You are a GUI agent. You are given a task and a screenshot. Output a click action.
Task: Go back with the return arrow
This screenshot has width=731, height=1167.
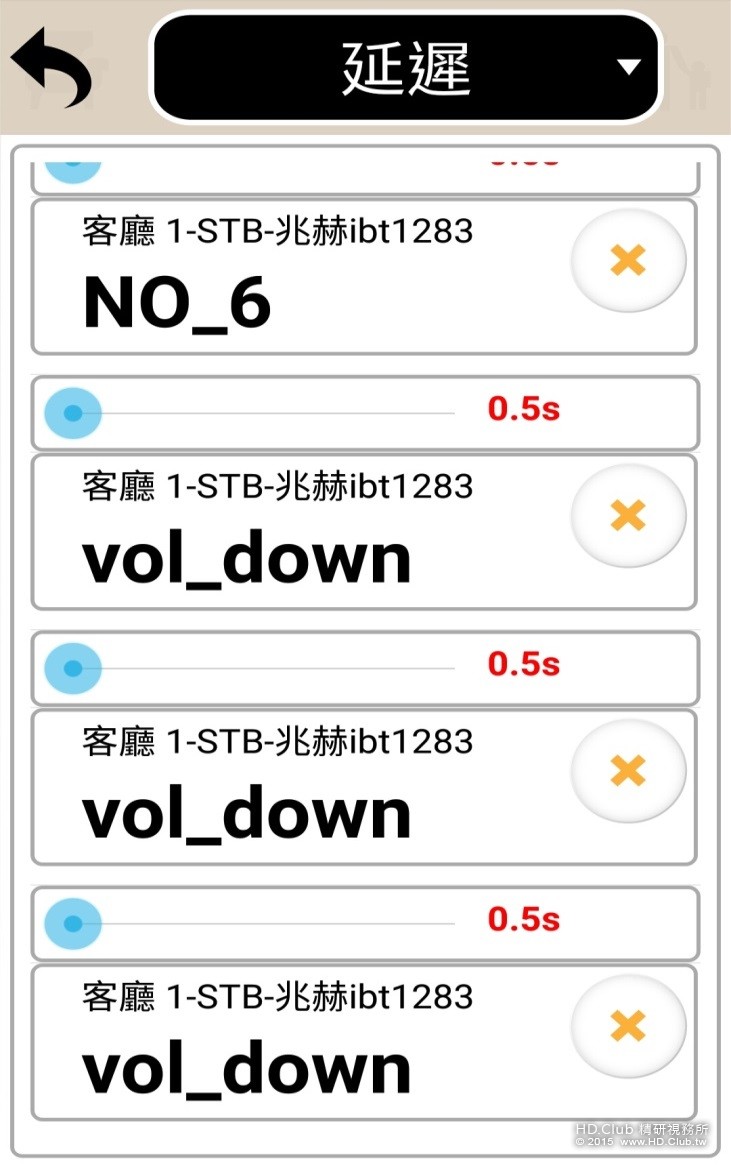(51, 66)
